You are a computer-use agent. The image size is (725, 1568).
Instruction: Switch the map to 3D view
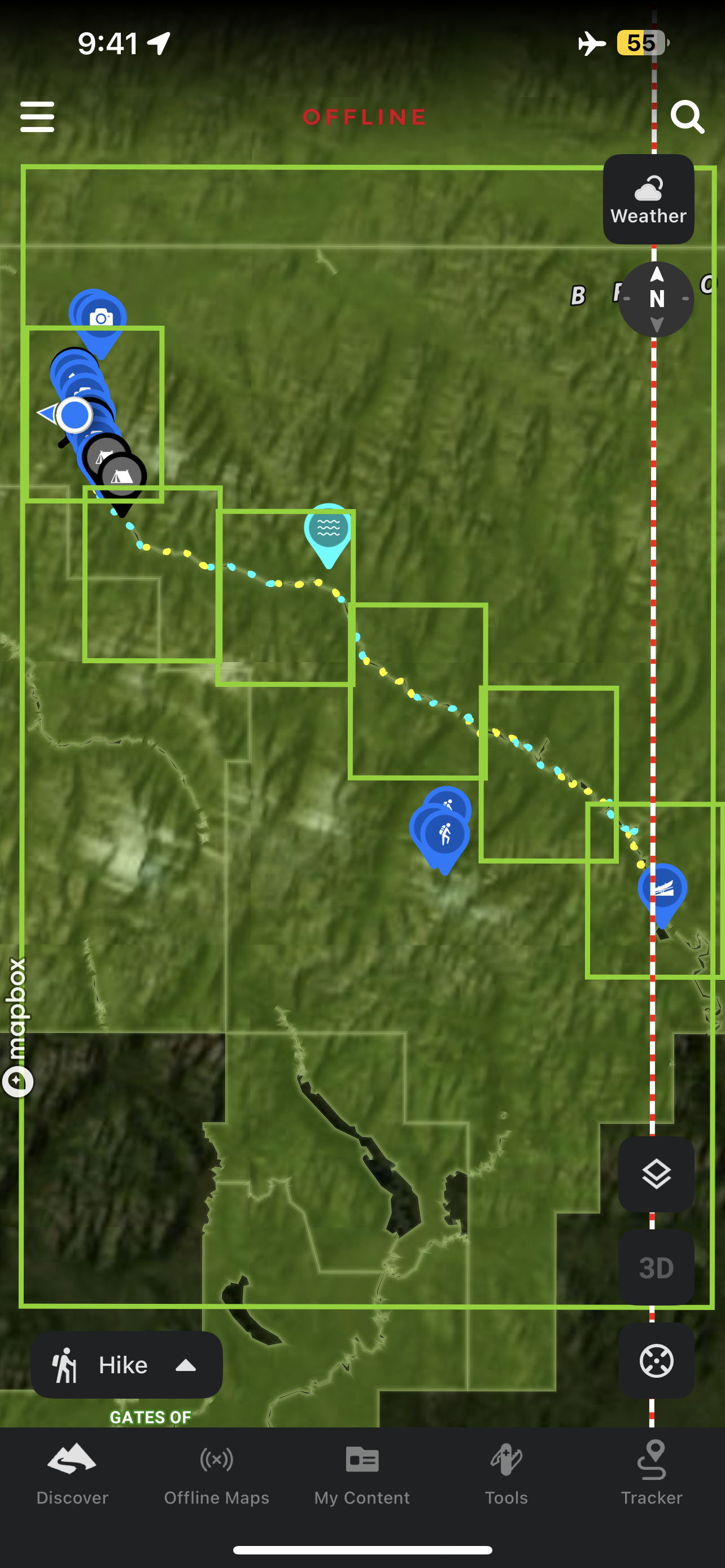[656, 1267]
